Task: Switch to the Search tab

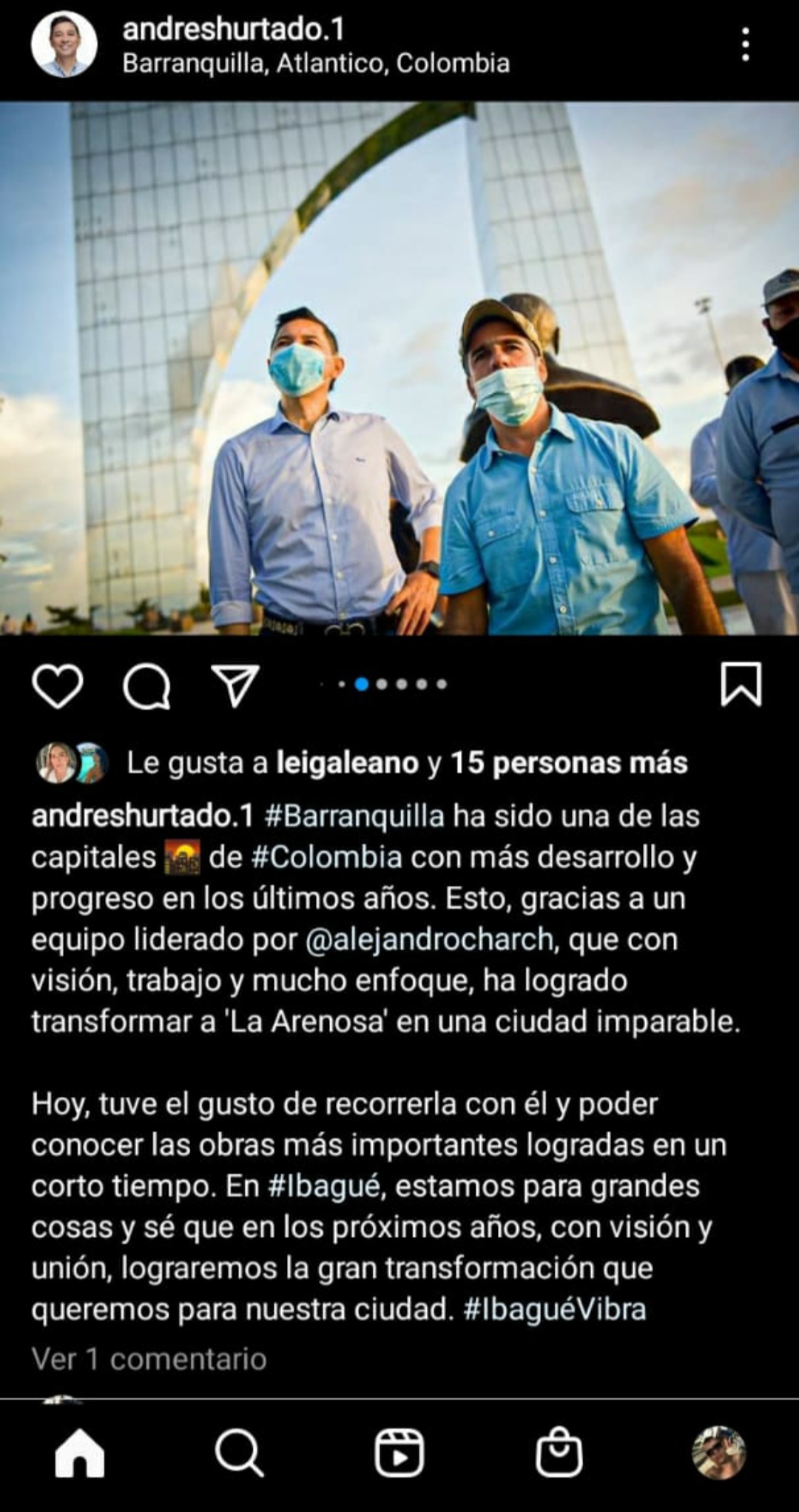Action: (x=239, y=1453)
